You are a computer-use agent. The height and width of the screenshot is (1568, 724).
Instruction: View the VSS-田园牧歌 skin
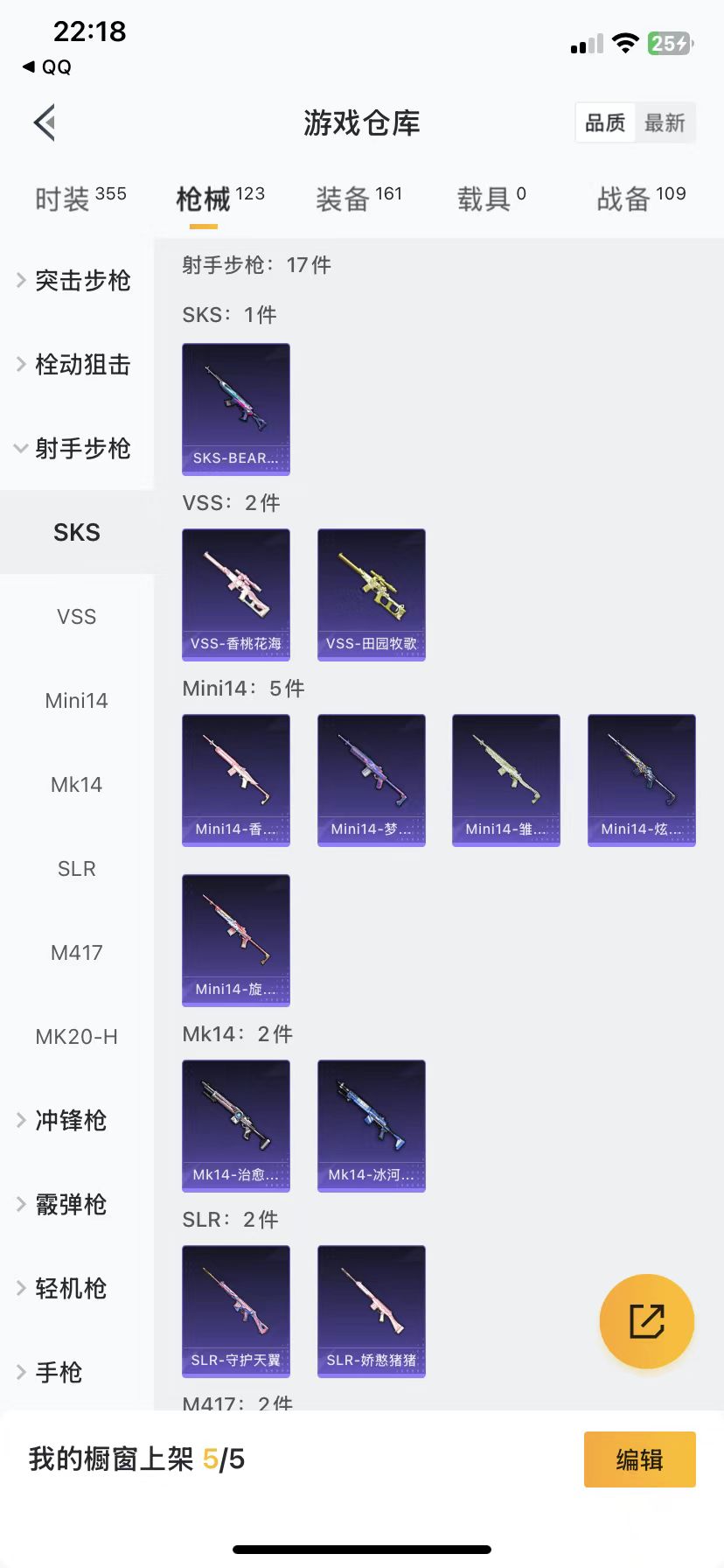(x=372, y=594)
